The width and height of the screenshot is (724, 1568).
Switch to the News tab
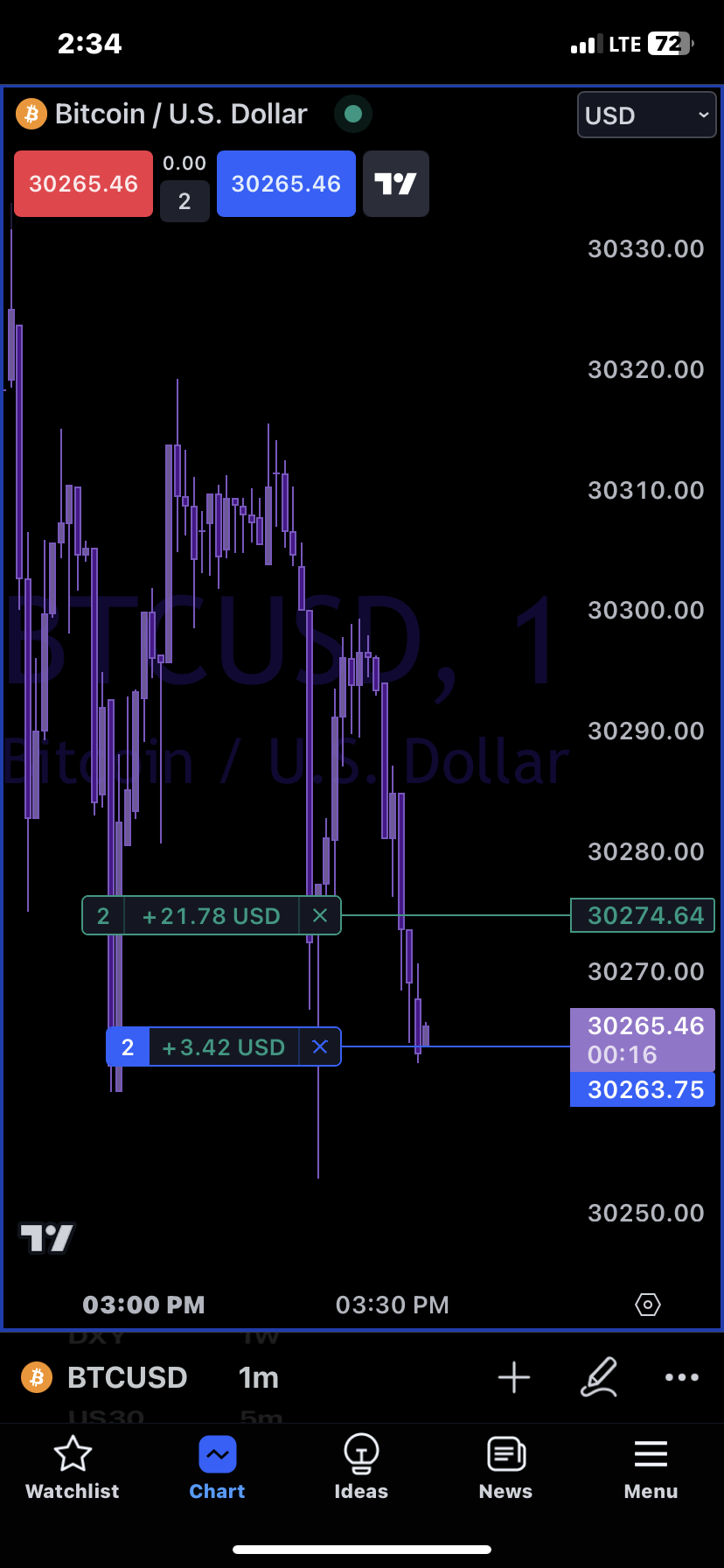click(505, 1468)
